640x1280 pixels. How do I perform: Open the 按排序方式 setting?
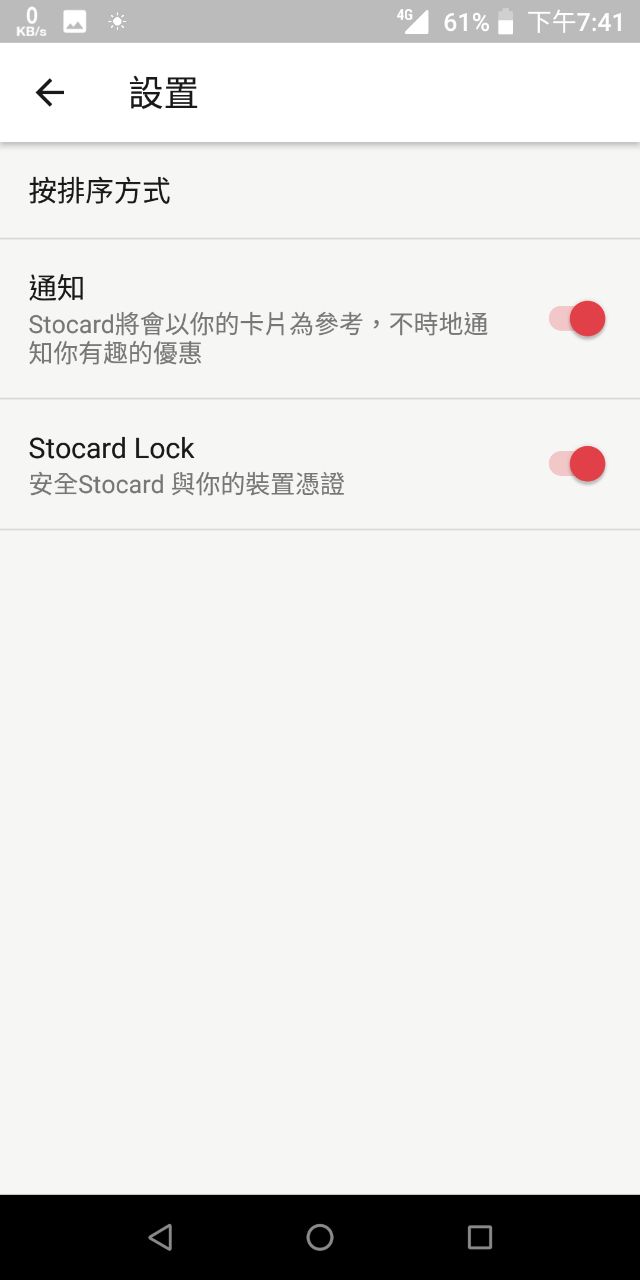(320, 191)
